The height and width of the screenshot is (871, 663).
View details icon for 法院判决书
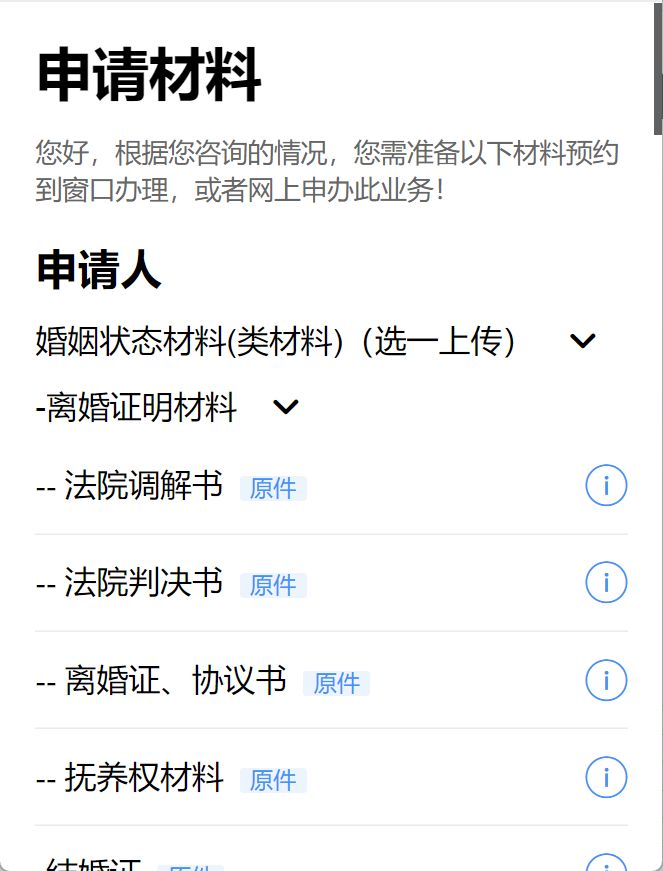click(x=606, y=582)
